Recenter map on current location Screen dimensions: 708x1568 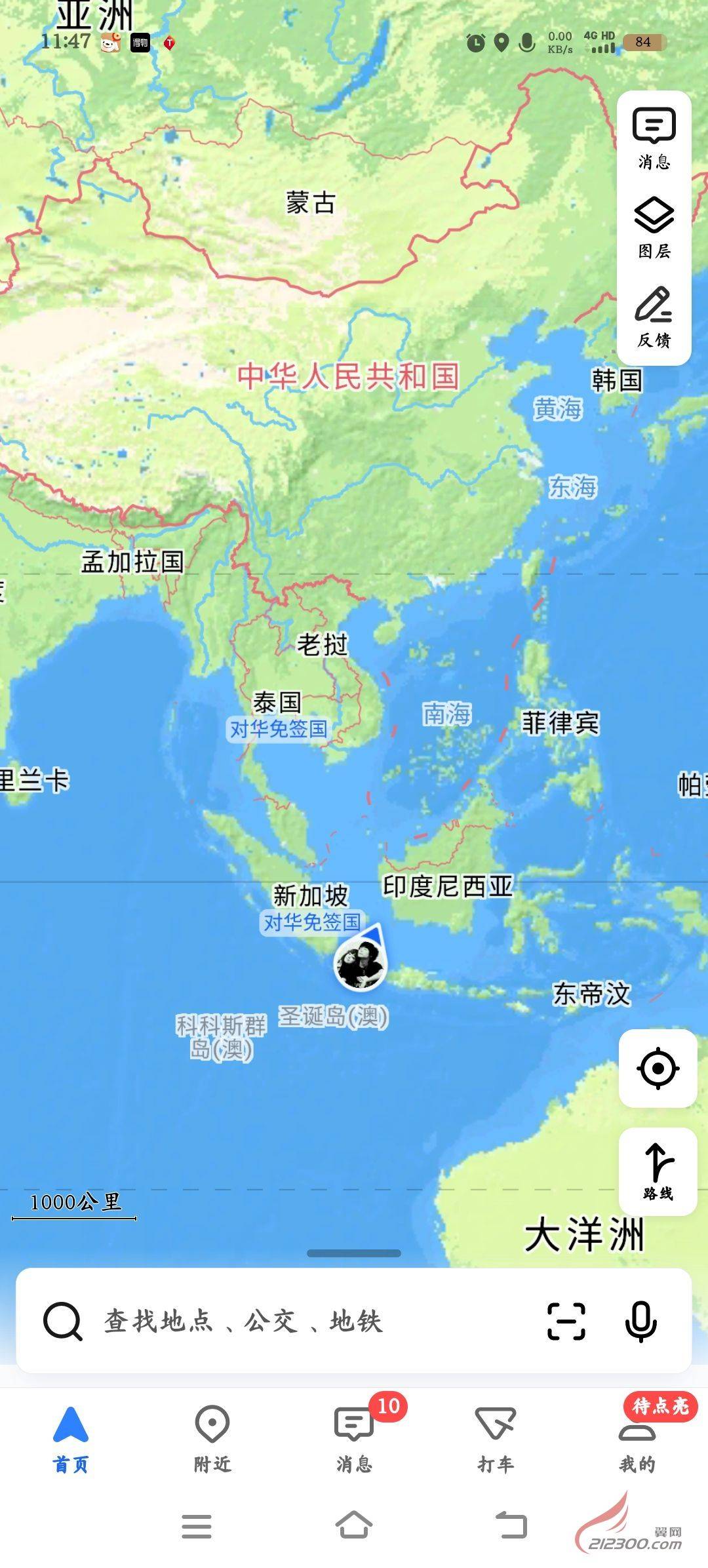pyautogui.click(x=658, y=1068)
